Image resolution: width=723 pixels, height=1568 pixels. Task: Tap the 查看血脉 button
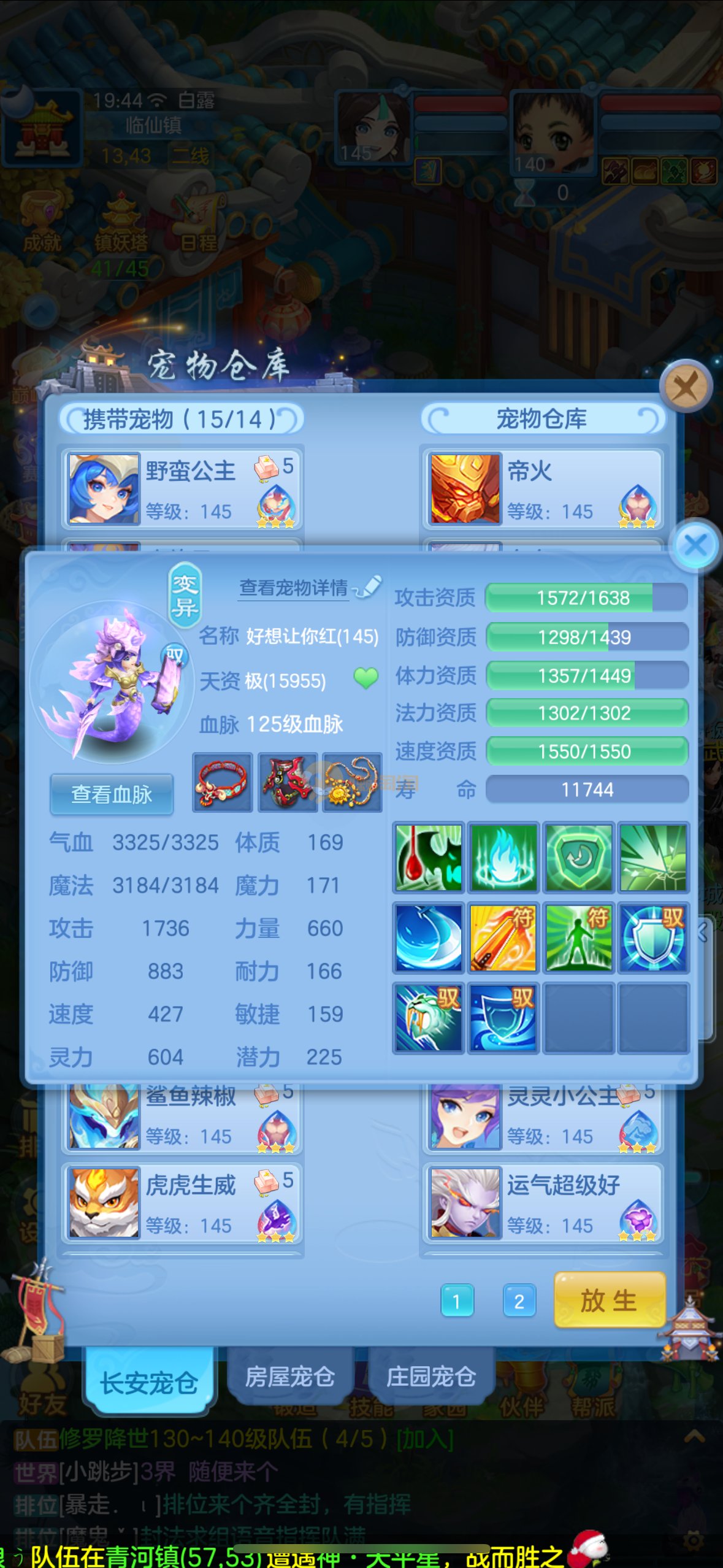tap(112, 794)
